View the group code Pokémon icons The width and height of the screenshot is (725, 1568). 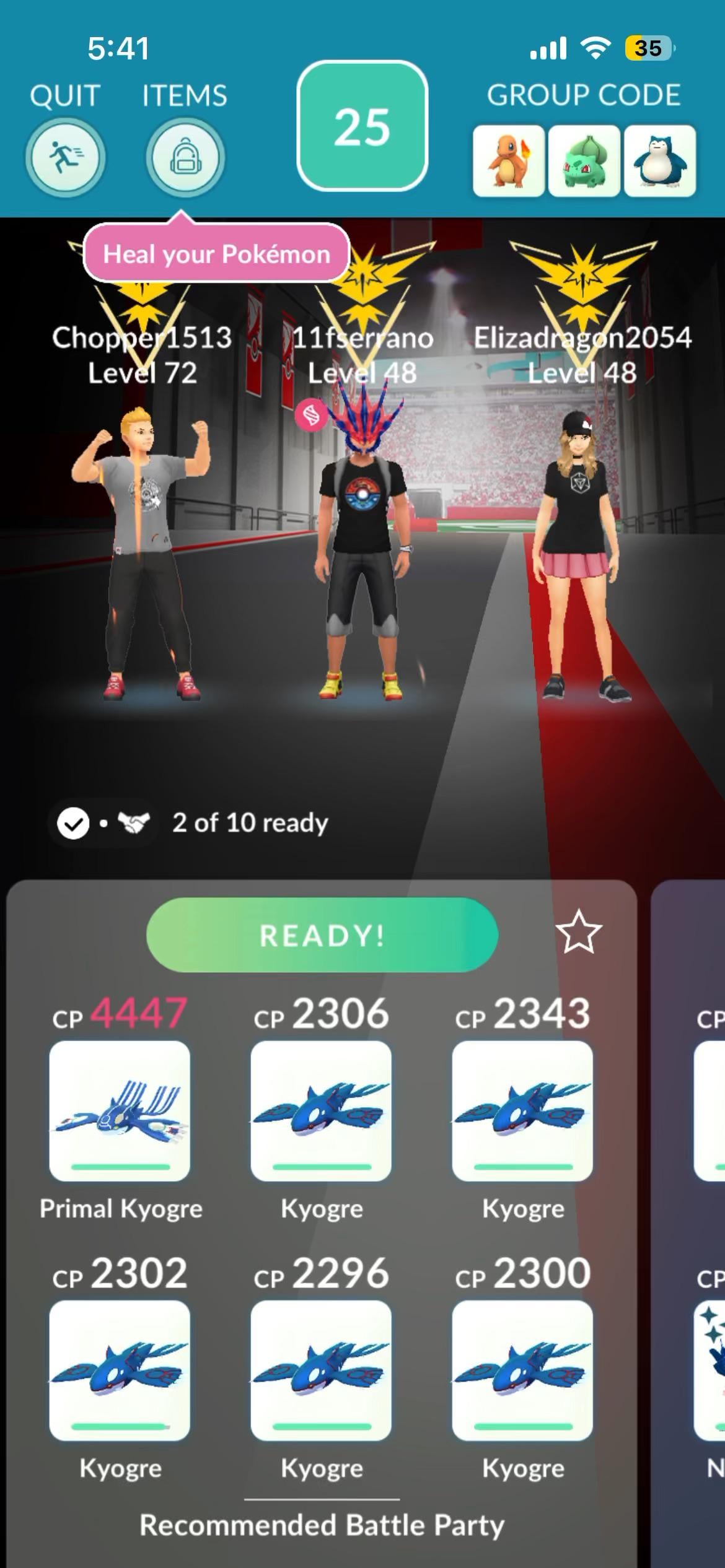coord(584,161)
